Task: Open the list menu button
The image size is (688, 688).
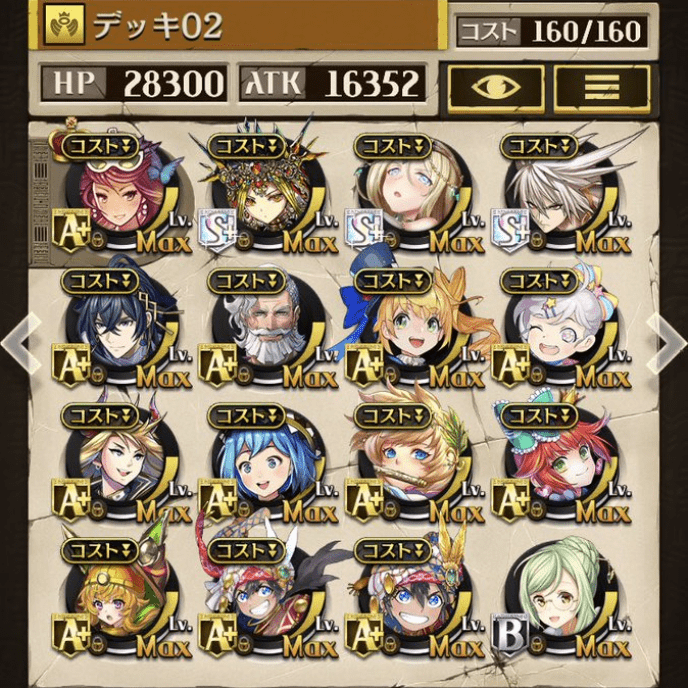Action: (x=602, y=87)
